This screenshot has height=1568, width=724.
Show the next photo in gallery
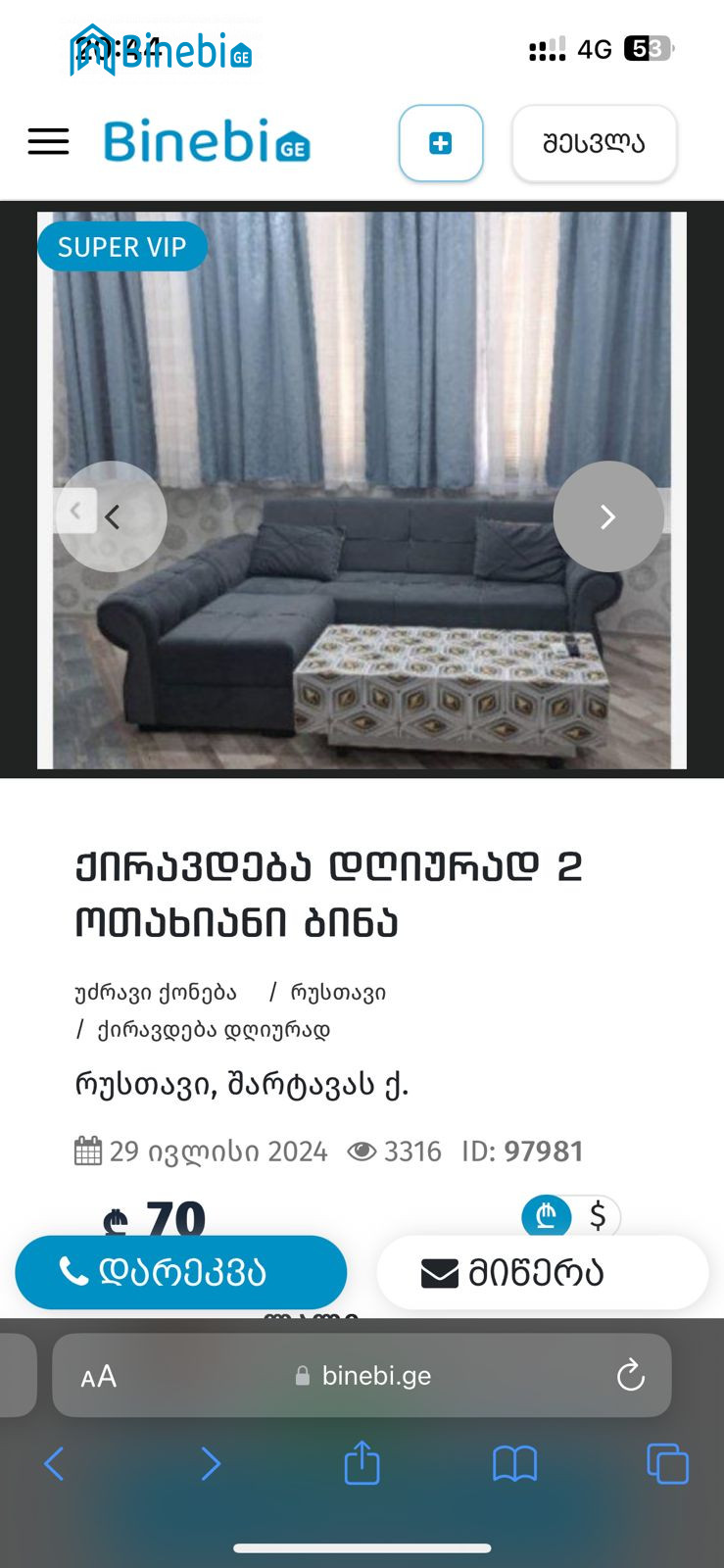(608, 516)
